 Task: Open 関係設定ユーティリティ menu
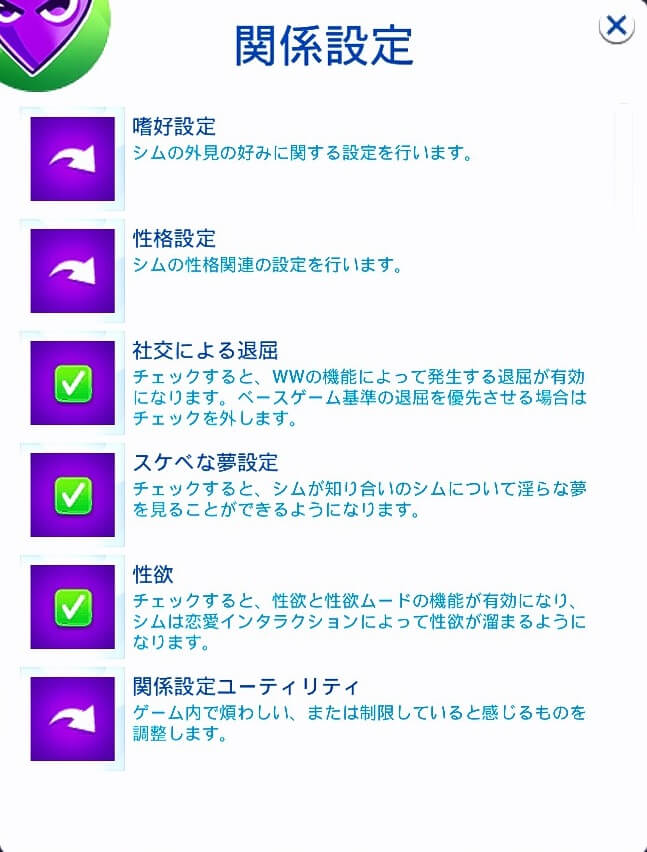(72, 719)
